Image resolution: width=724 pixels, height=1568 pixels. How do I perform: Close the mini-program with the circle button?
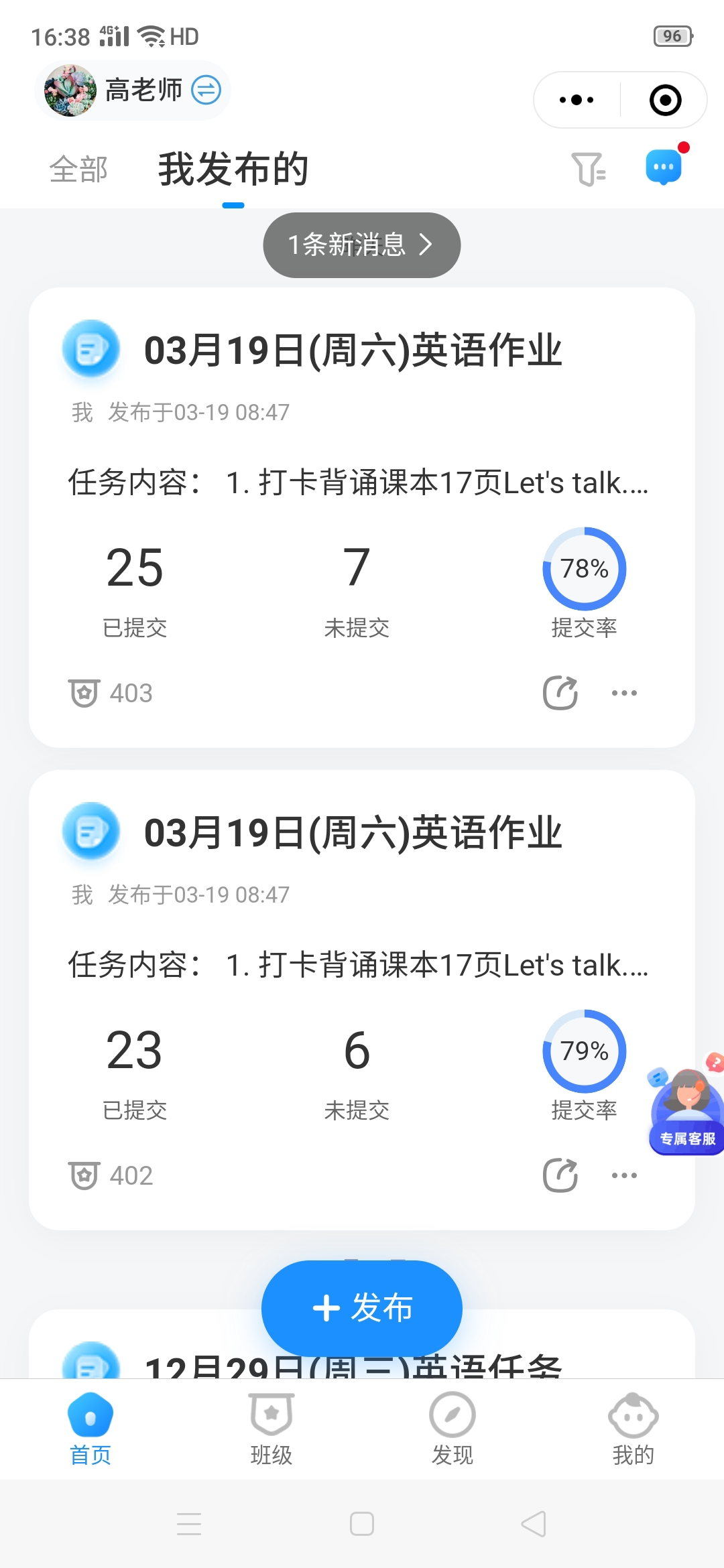665,100
